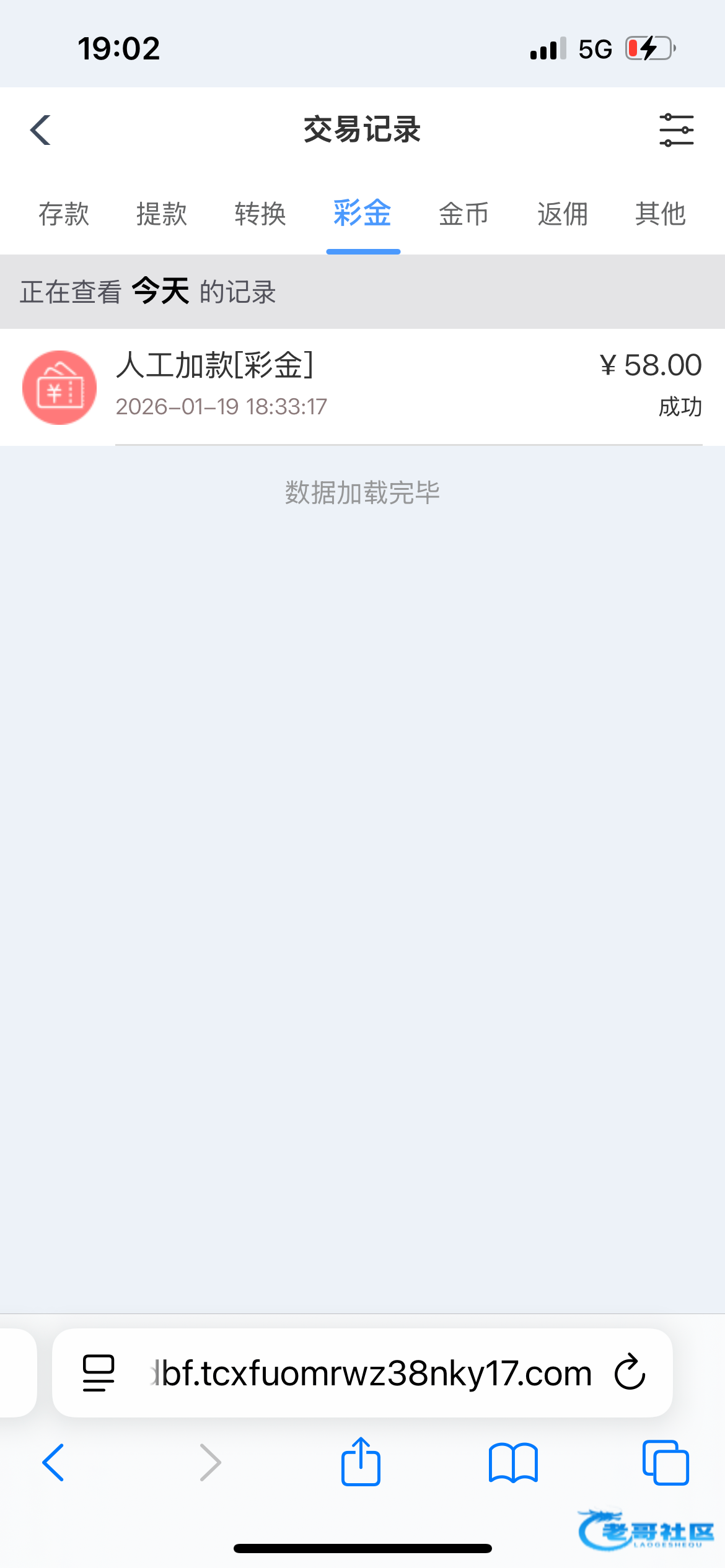
Task: Go back from 交易记录 page
Action: 41,130
